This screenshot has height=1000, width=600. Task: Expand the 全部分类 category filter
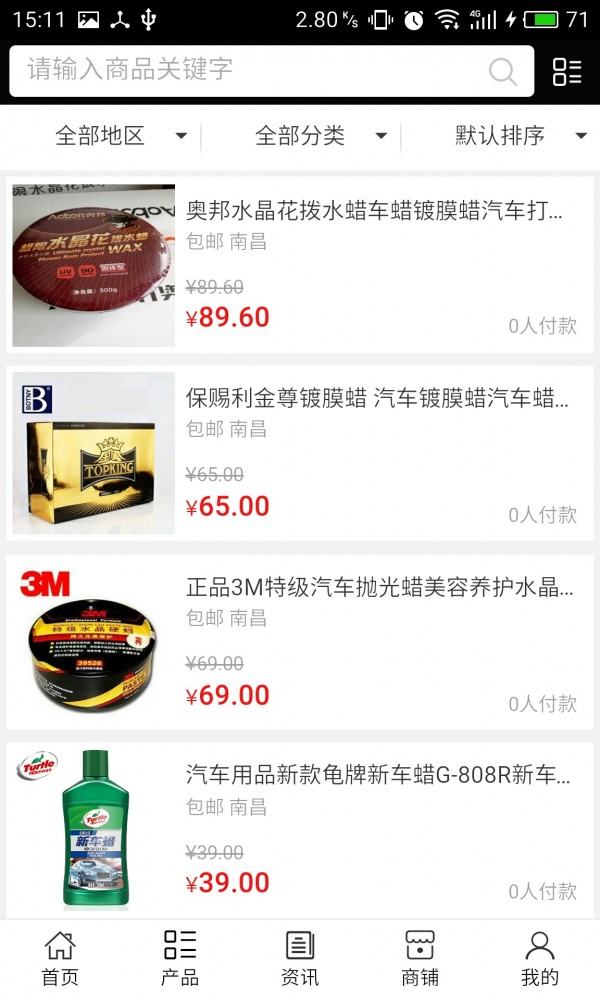tap(320, 136)
